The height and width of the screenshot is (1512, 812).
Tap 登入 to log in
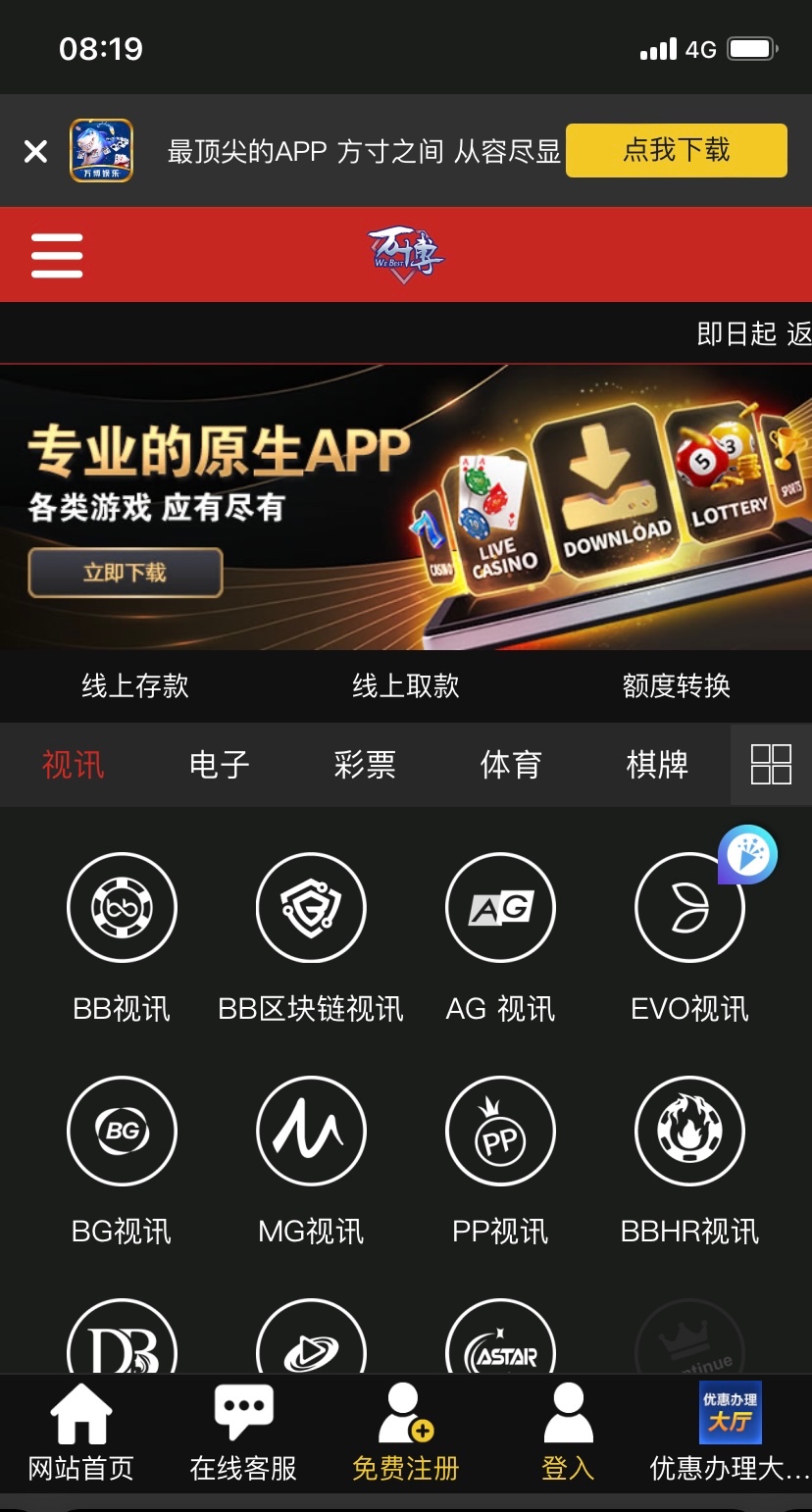pos(568,1433)
